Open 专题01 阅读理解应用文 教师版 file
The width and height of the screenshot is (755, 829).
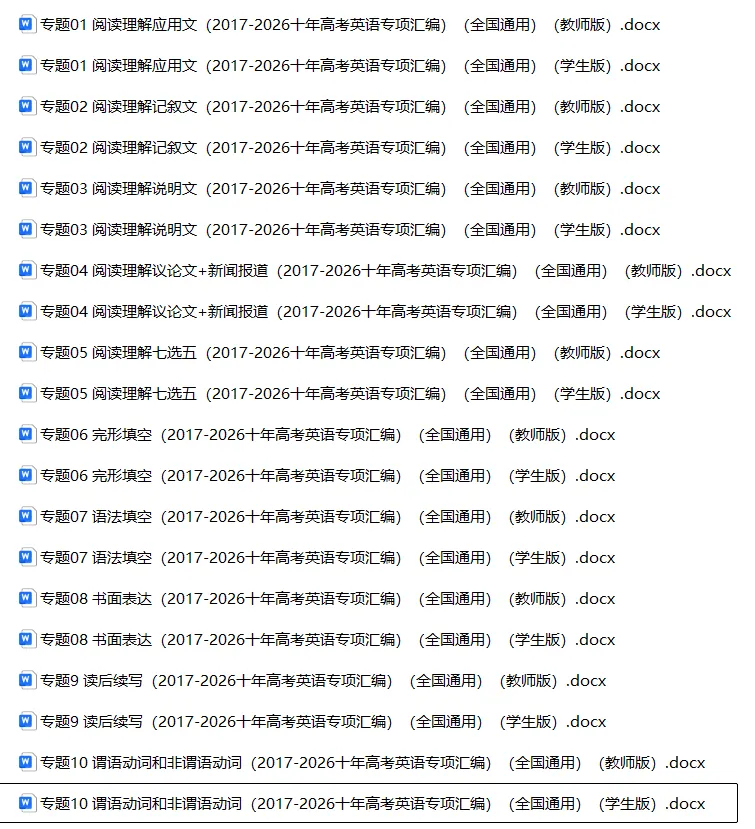pyautogui.click(x=339, y=25)
